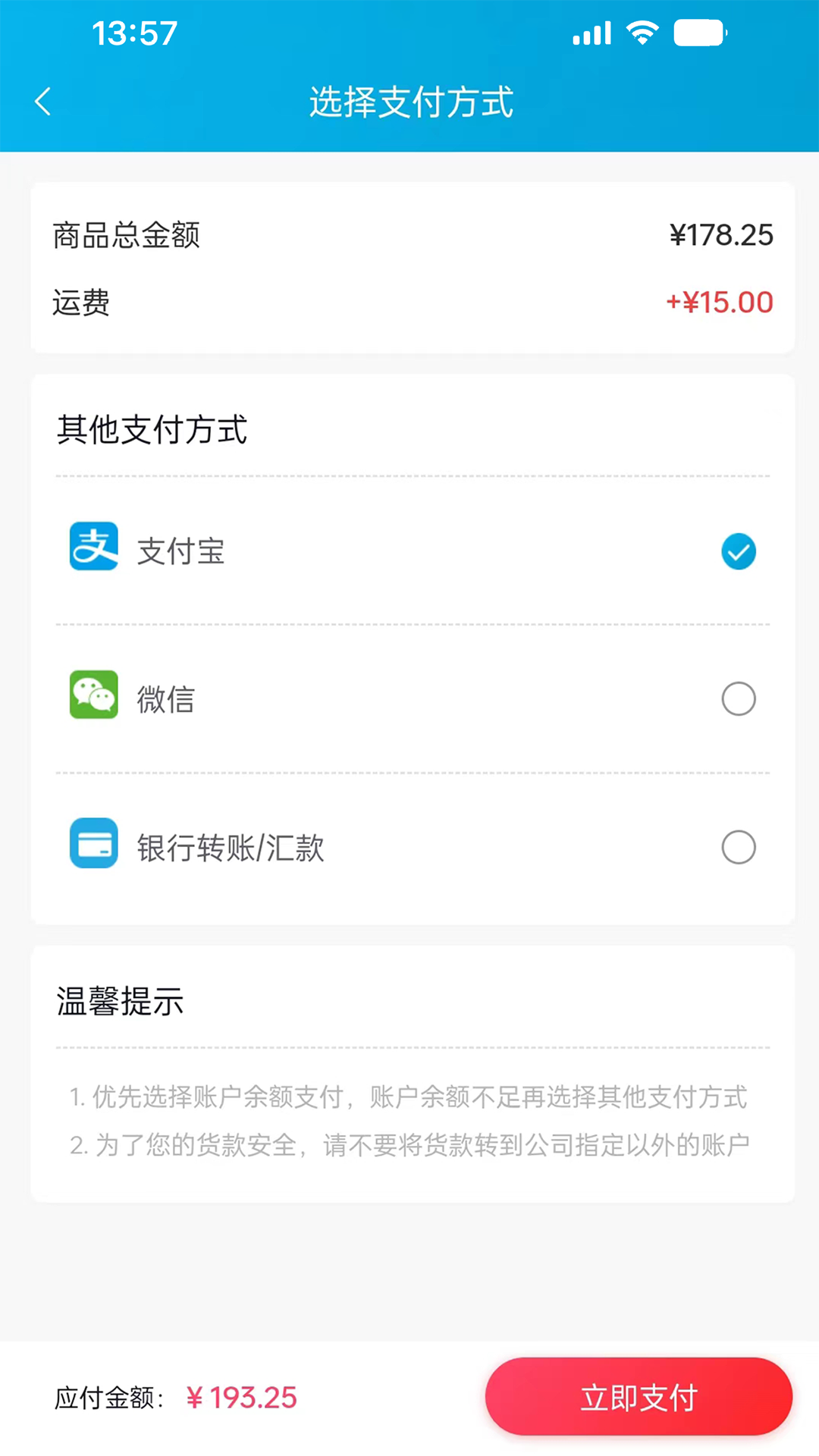Tap the 支付宝 text label
Image resolution: width=819 pixels, height=1456 pixels.
[x=181, y=551]
